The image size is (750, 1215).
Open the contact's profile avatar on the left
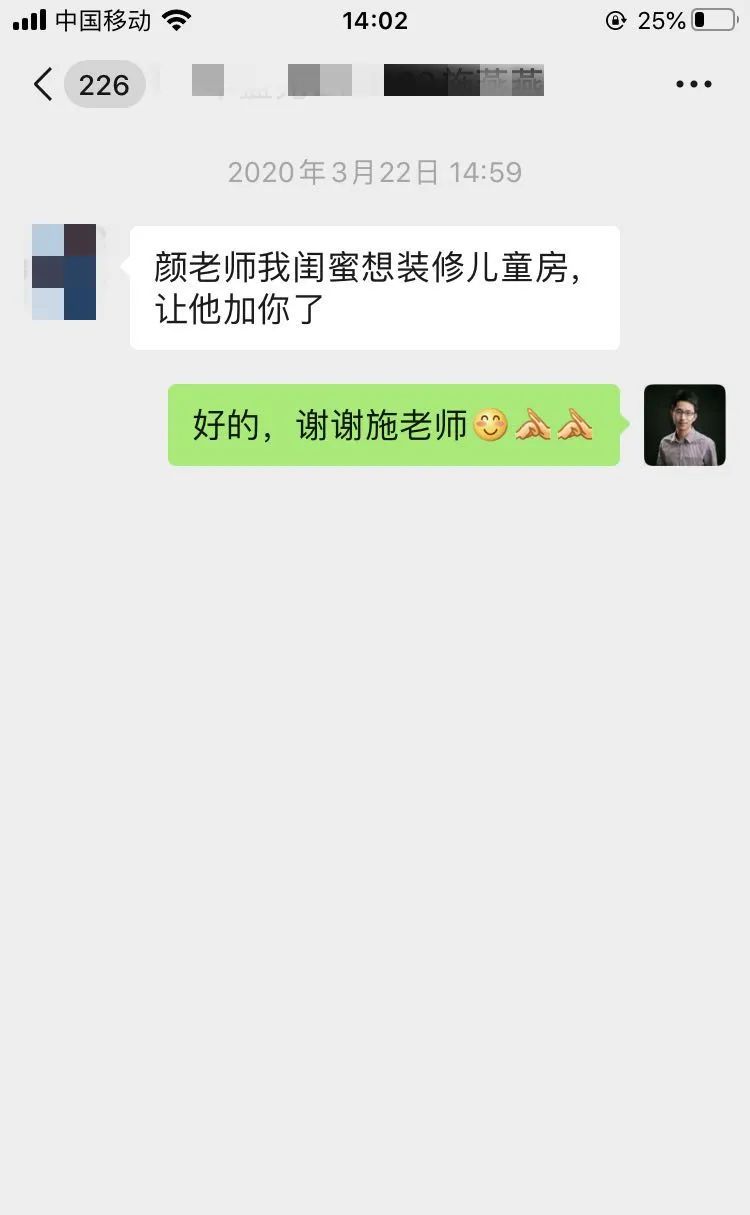(x=64, y=270)
